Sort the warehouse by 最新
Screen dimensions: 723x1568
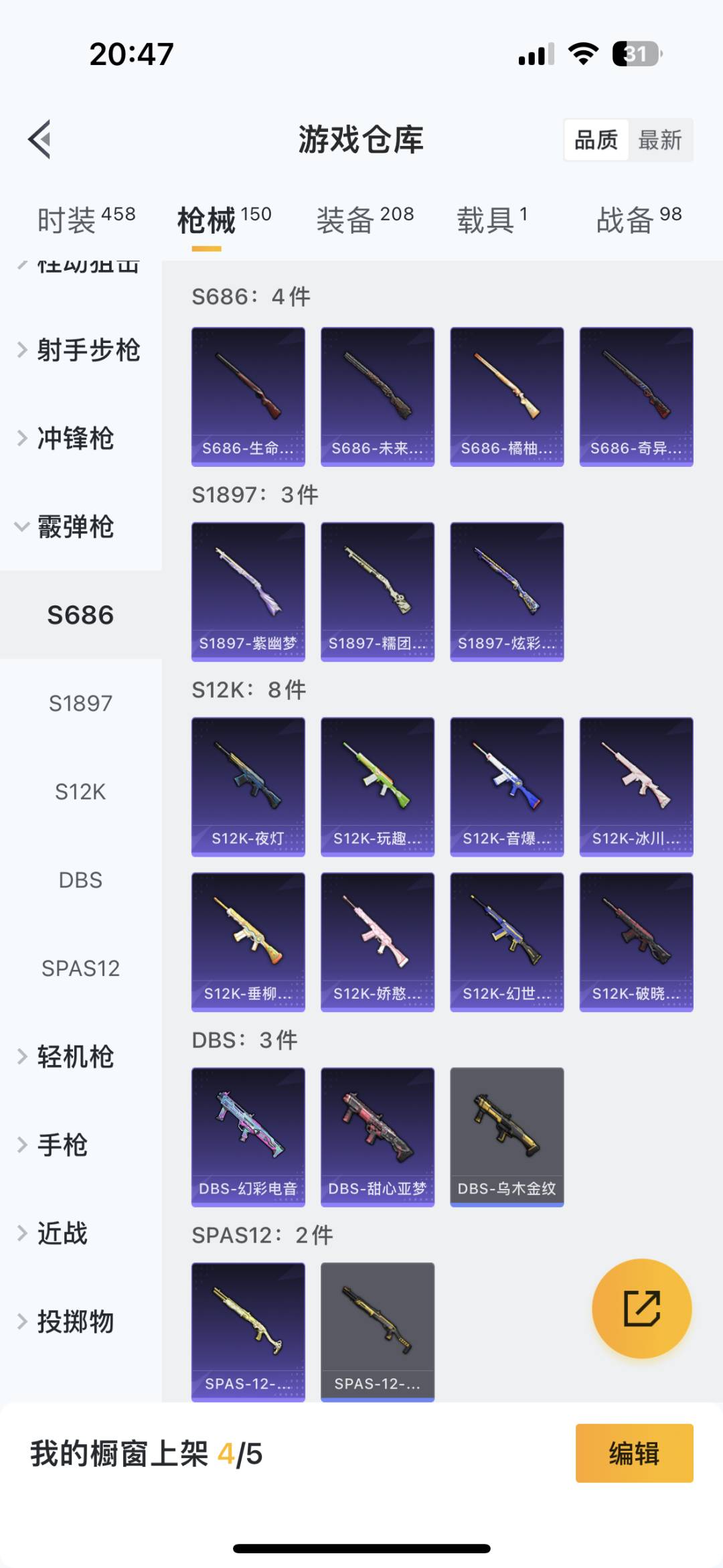coord(659,141)
